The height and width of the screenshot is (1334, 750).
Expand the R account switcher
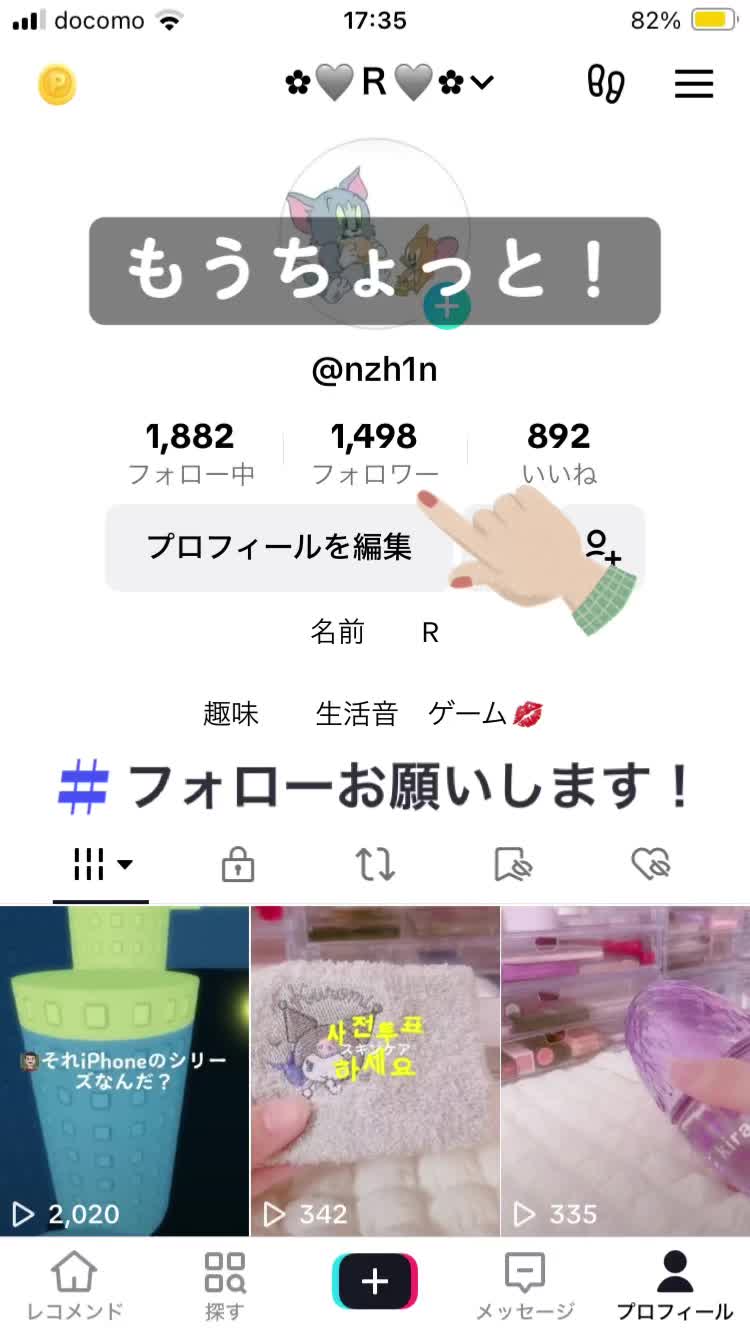coord(388,83)
